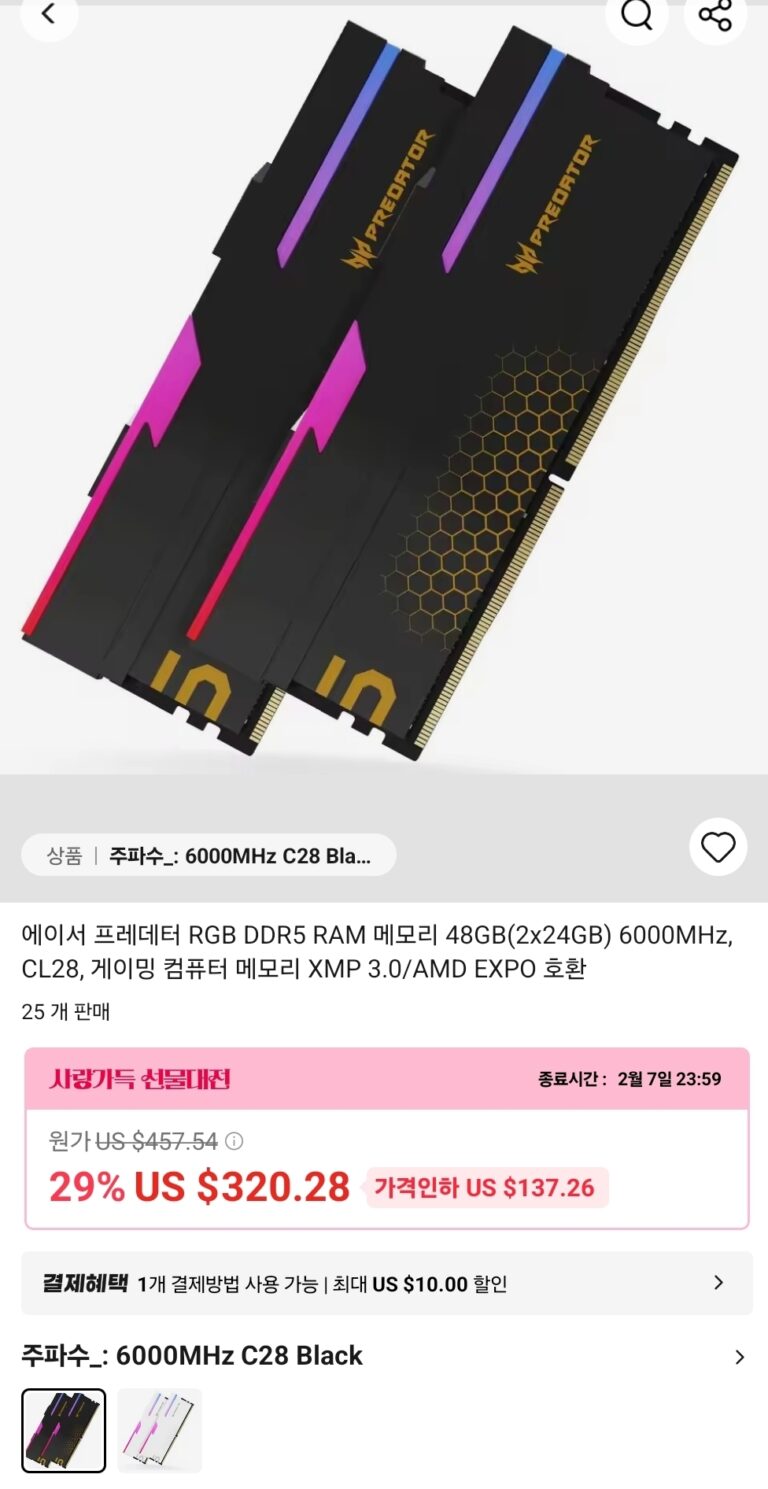Share this Predator RAM listing

(715, 14)
